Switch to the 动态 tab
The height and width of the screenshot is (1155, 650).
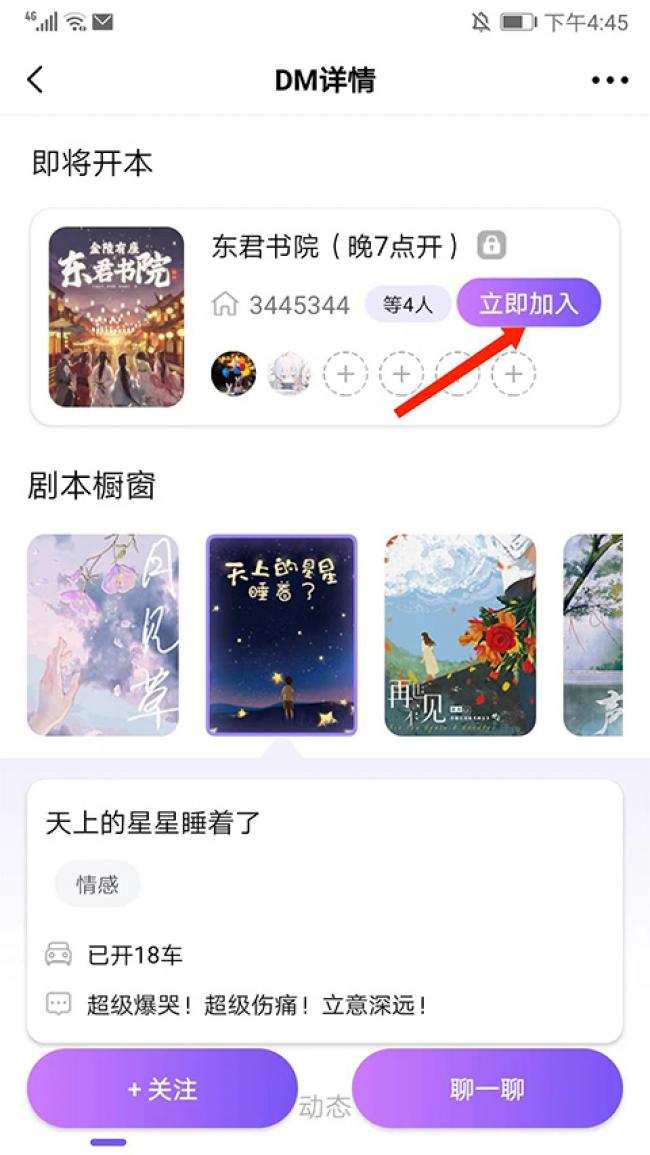324,1106
